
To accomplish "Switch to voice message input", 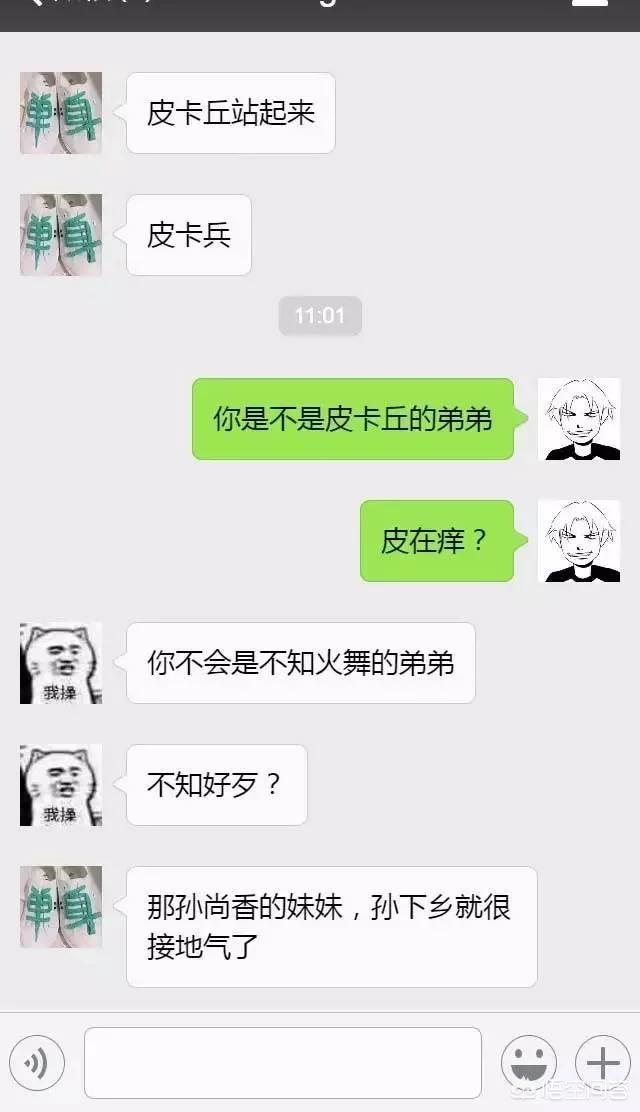I will 35,1063.
